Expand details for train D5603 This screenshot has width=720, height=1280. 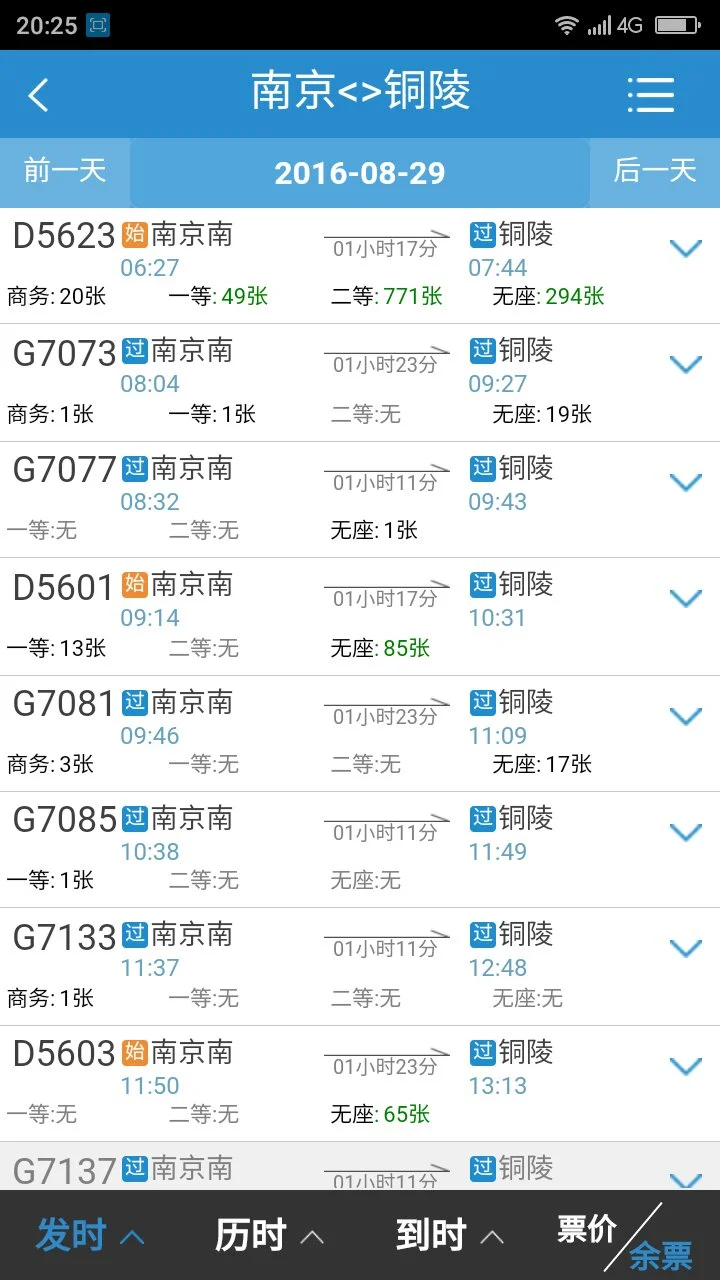click(x=686, y=1065)
